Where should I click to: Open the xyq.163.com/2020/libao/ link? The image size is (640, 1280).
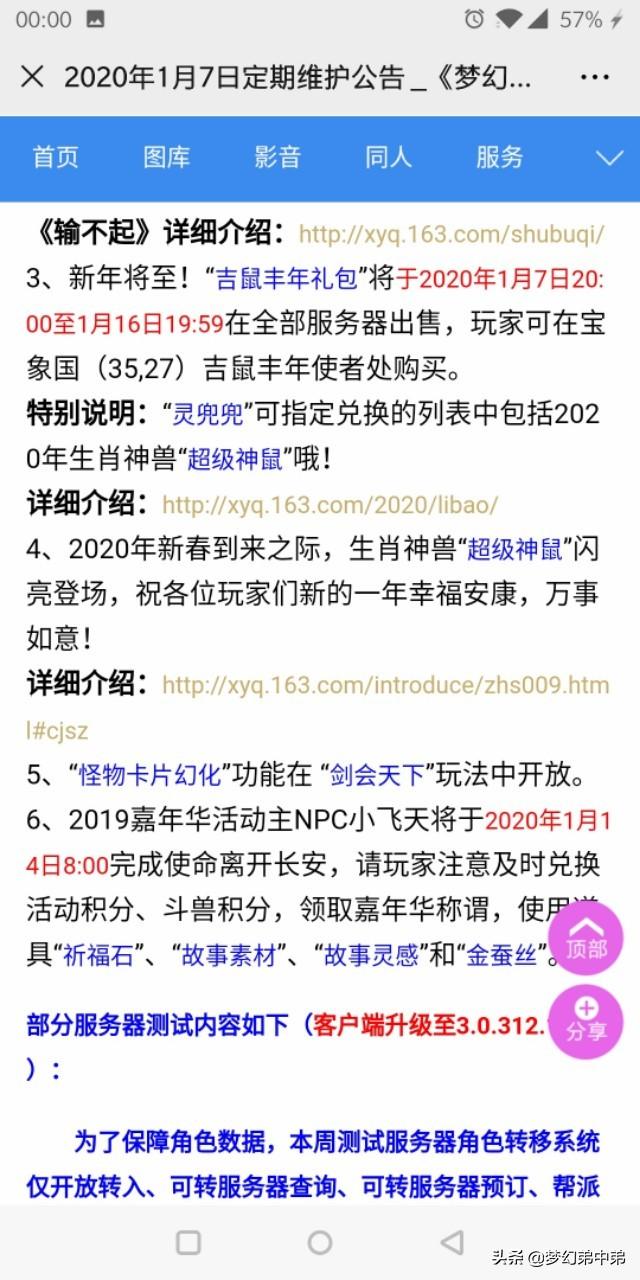click(x=330, y=504)
